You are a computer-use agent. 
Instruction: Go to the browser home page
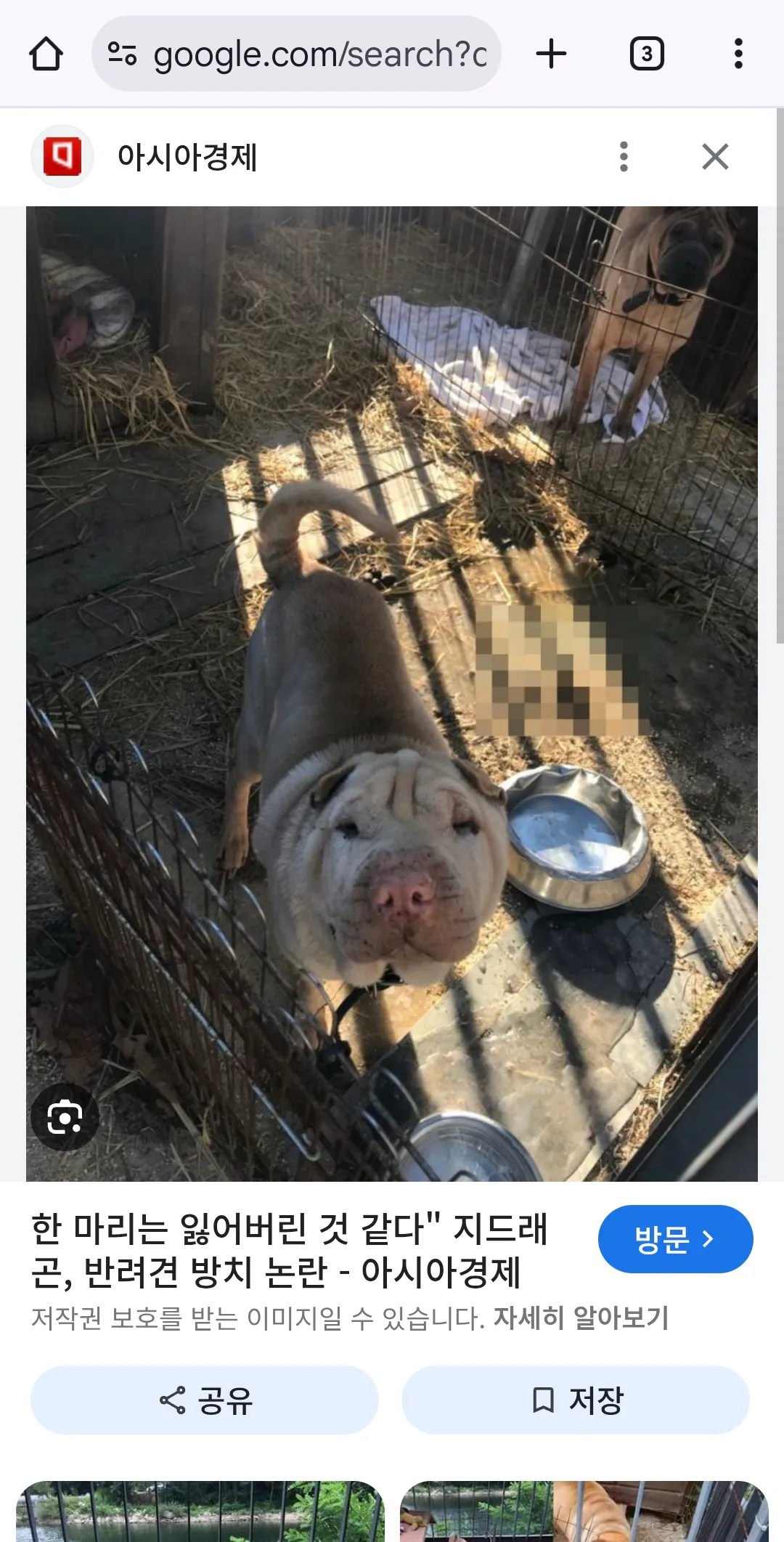(46, 54)
